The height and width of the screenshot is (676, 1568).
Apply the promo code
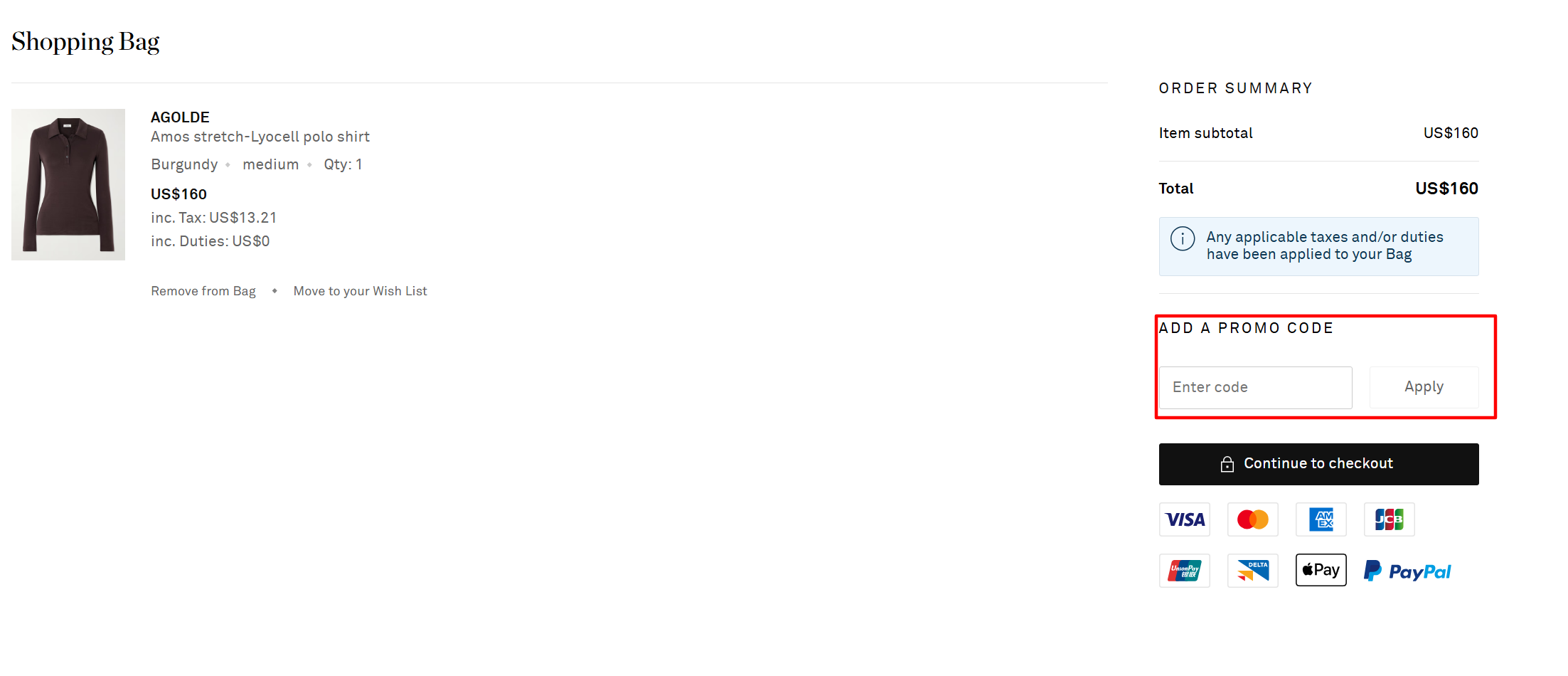[1424, 387]
